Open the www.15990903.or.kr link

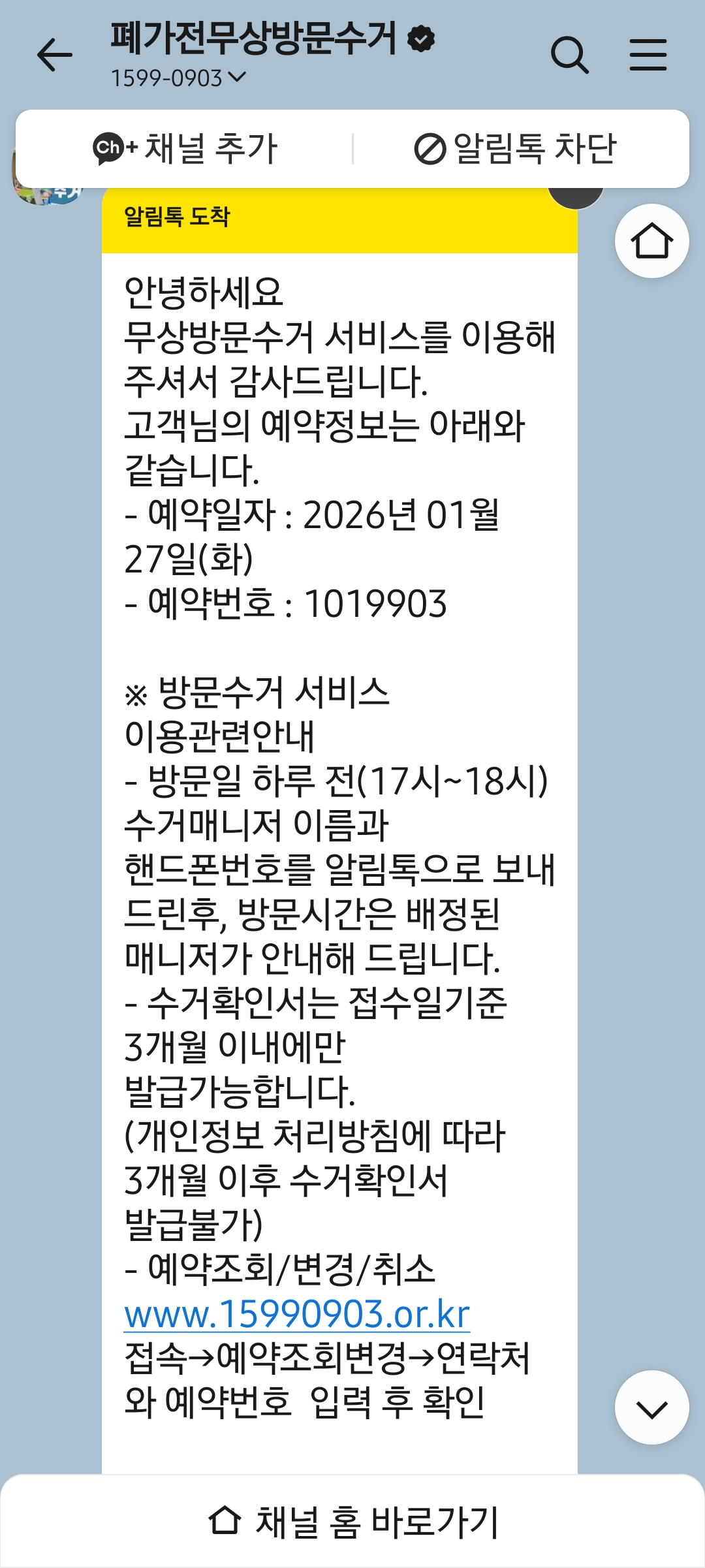click(297, 1314)
